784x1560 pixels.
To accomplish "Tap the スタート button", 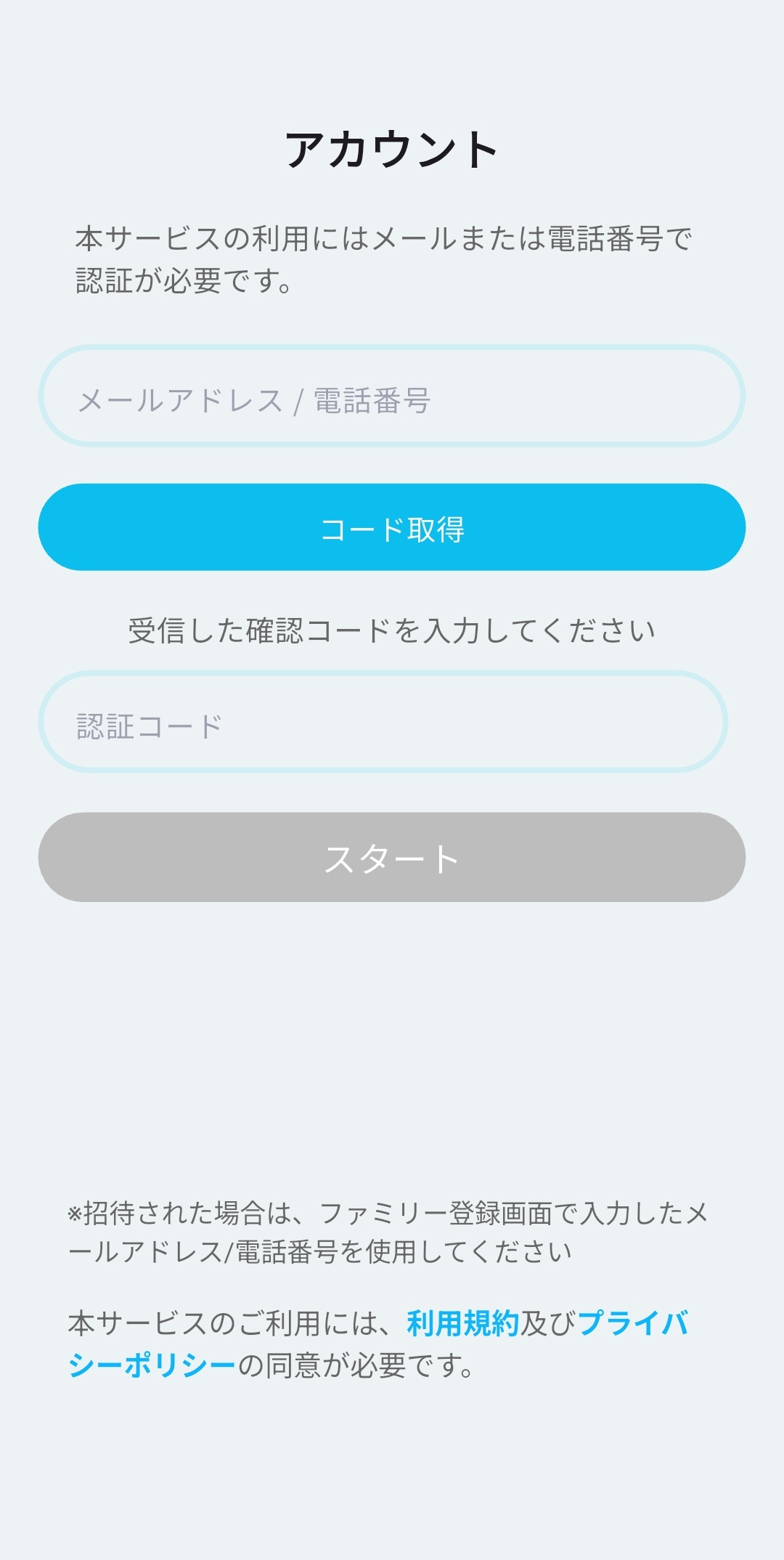I will tap(392, 857).
